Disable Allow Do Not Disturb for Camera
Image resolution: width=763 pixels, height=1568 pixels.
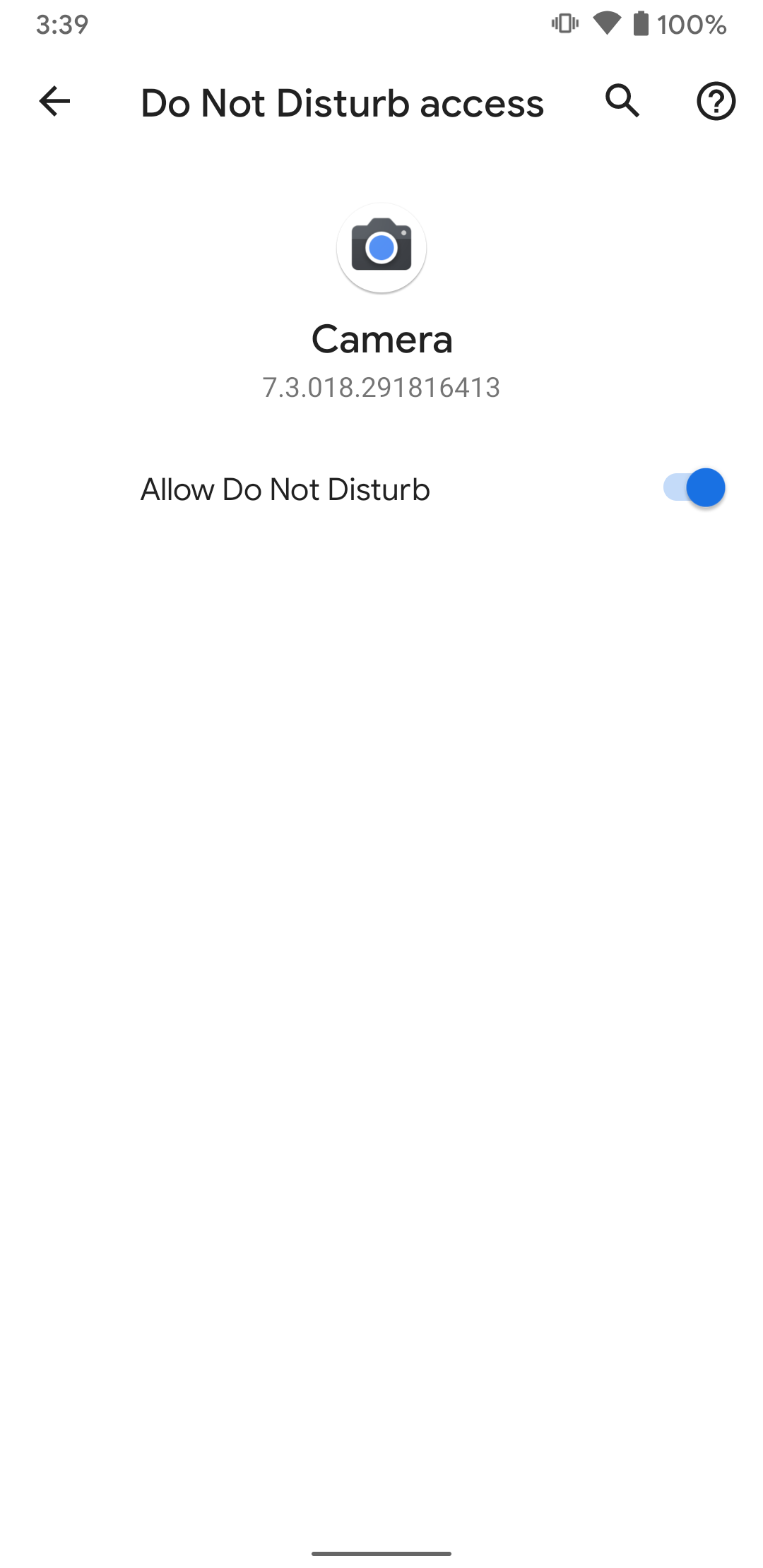click(694, 488)
